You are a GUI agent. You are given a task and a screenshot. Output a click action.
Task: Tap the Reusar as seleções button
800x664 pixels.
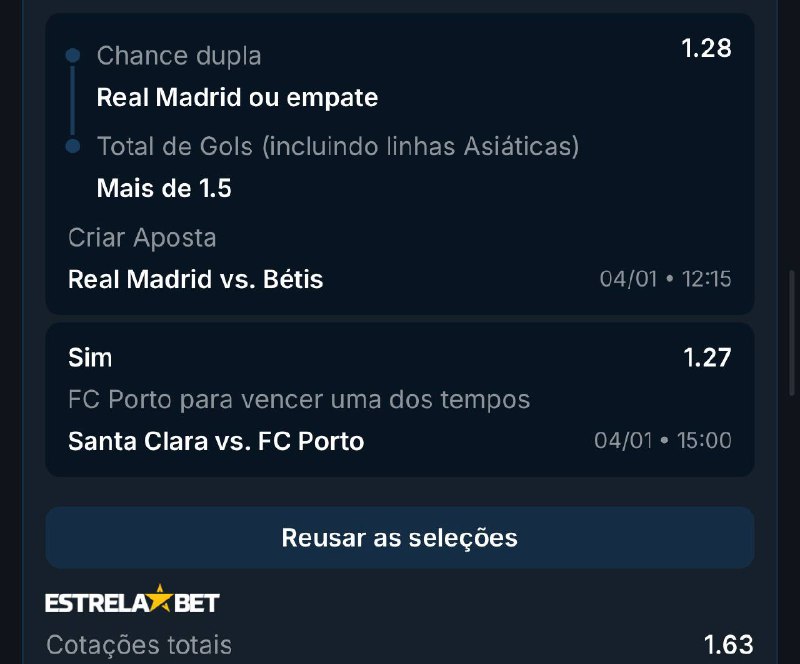coord(399,538)
